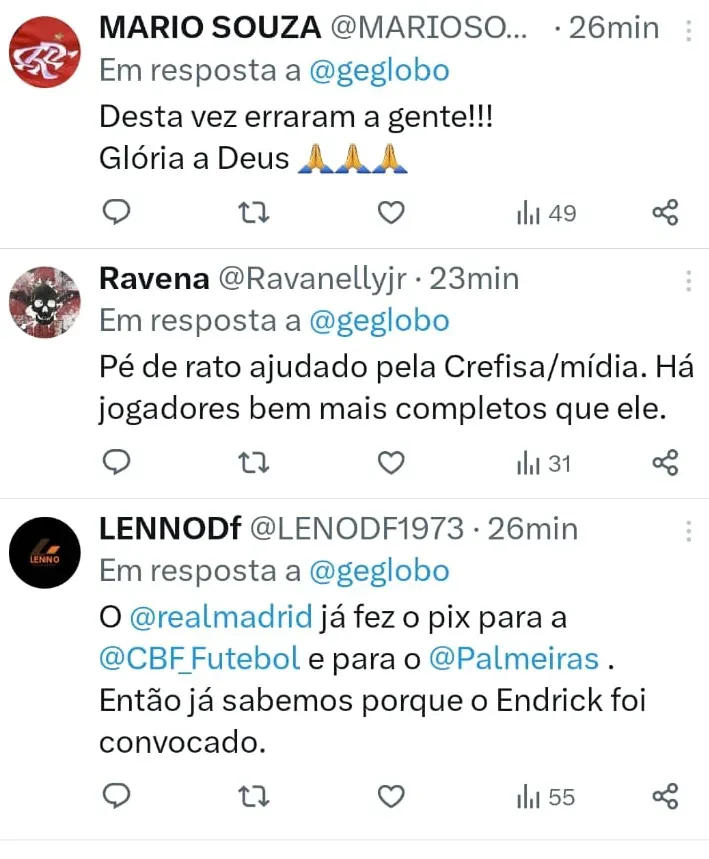Share Ravena's tweet
The width and height of the screenshot is (709, 859).
pyautogui.click(x=665, y=462)
